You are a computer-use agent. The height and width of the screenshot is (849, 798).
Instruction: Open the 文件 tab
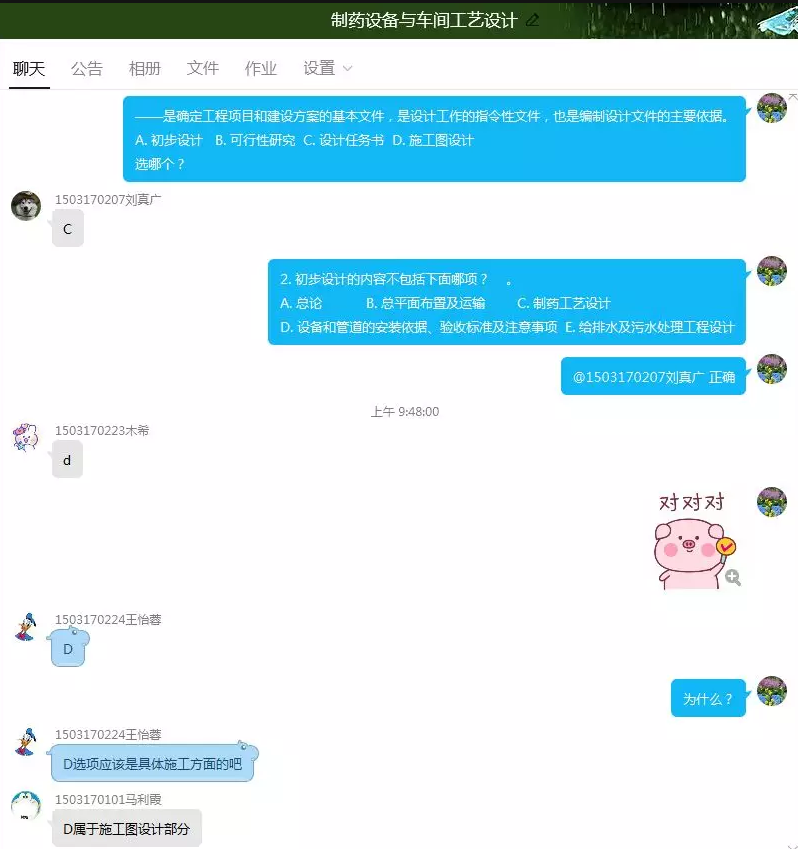(x=203, y=68)
